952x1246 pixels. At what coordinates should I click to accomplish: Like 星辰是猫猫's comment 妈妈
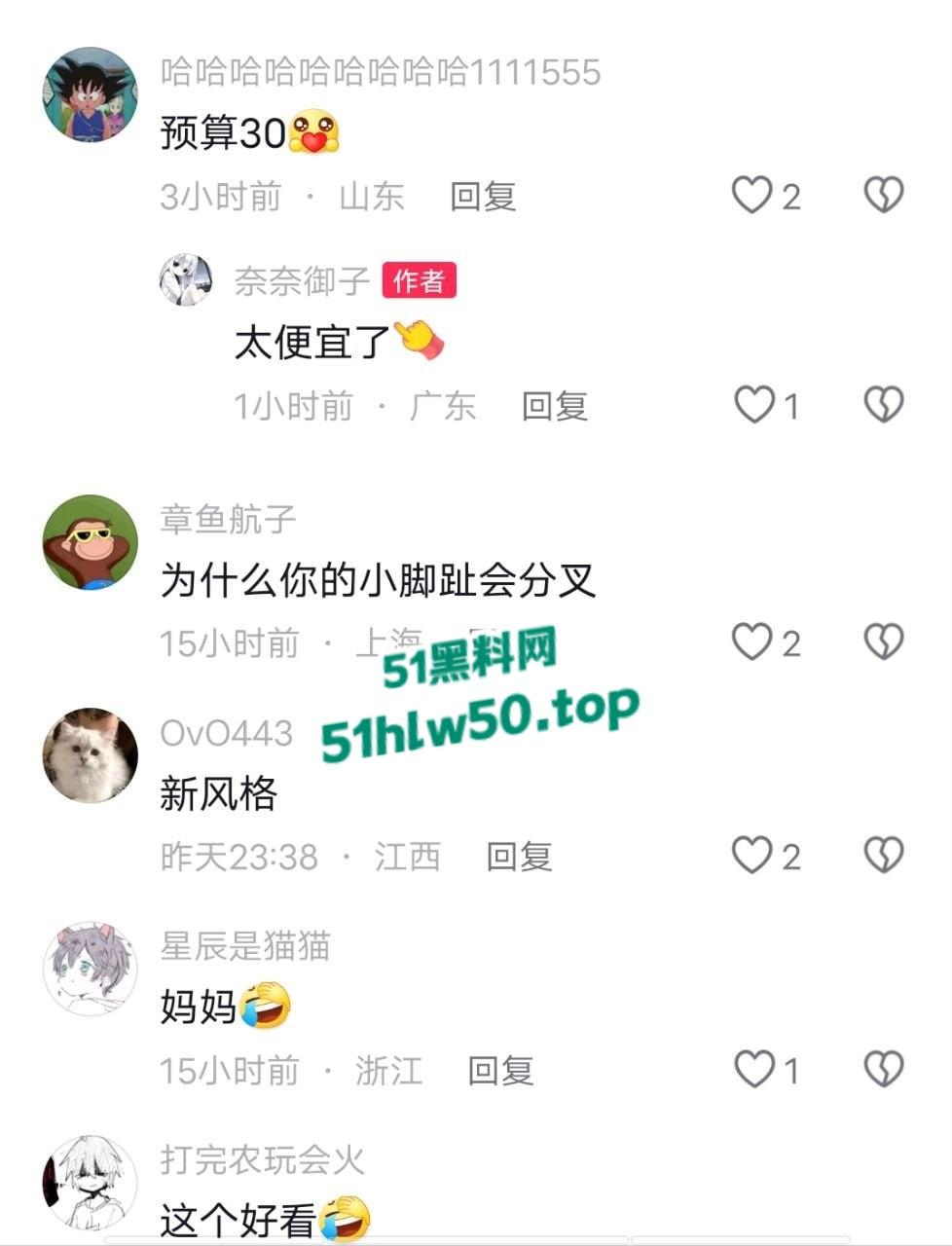tap(754, 1070)
